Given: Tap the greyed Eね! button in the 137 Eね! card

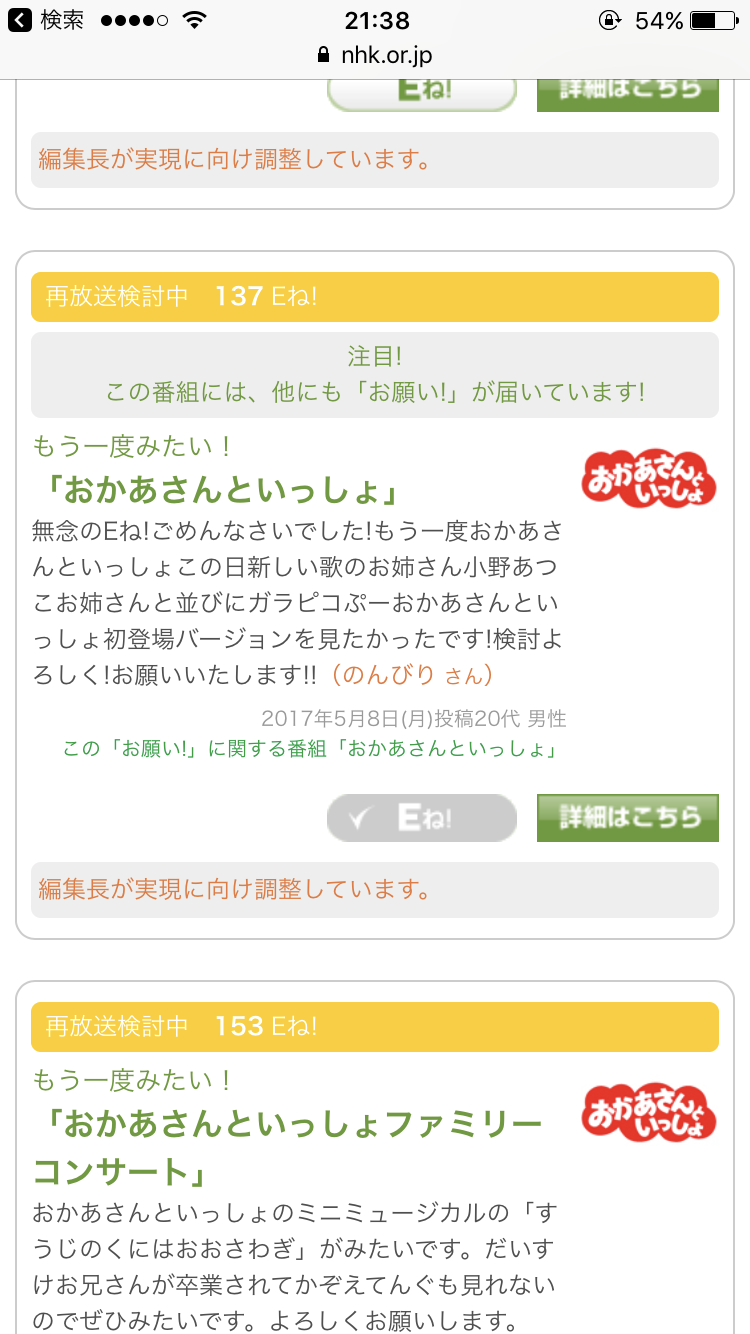Looking at the screenshot, I should tap(421, 819).
